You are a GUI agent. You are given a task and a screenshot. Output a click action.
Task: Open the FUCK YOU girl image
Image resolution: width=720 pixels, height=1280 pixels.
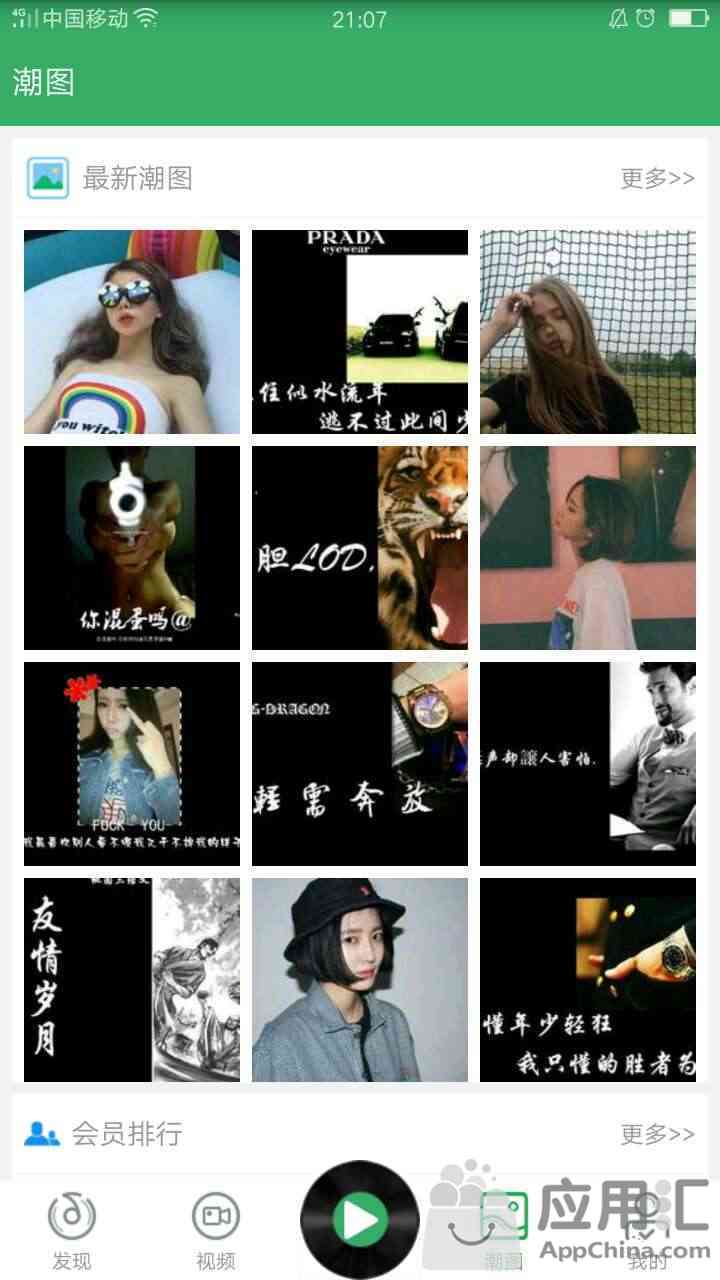click(132, 764)
